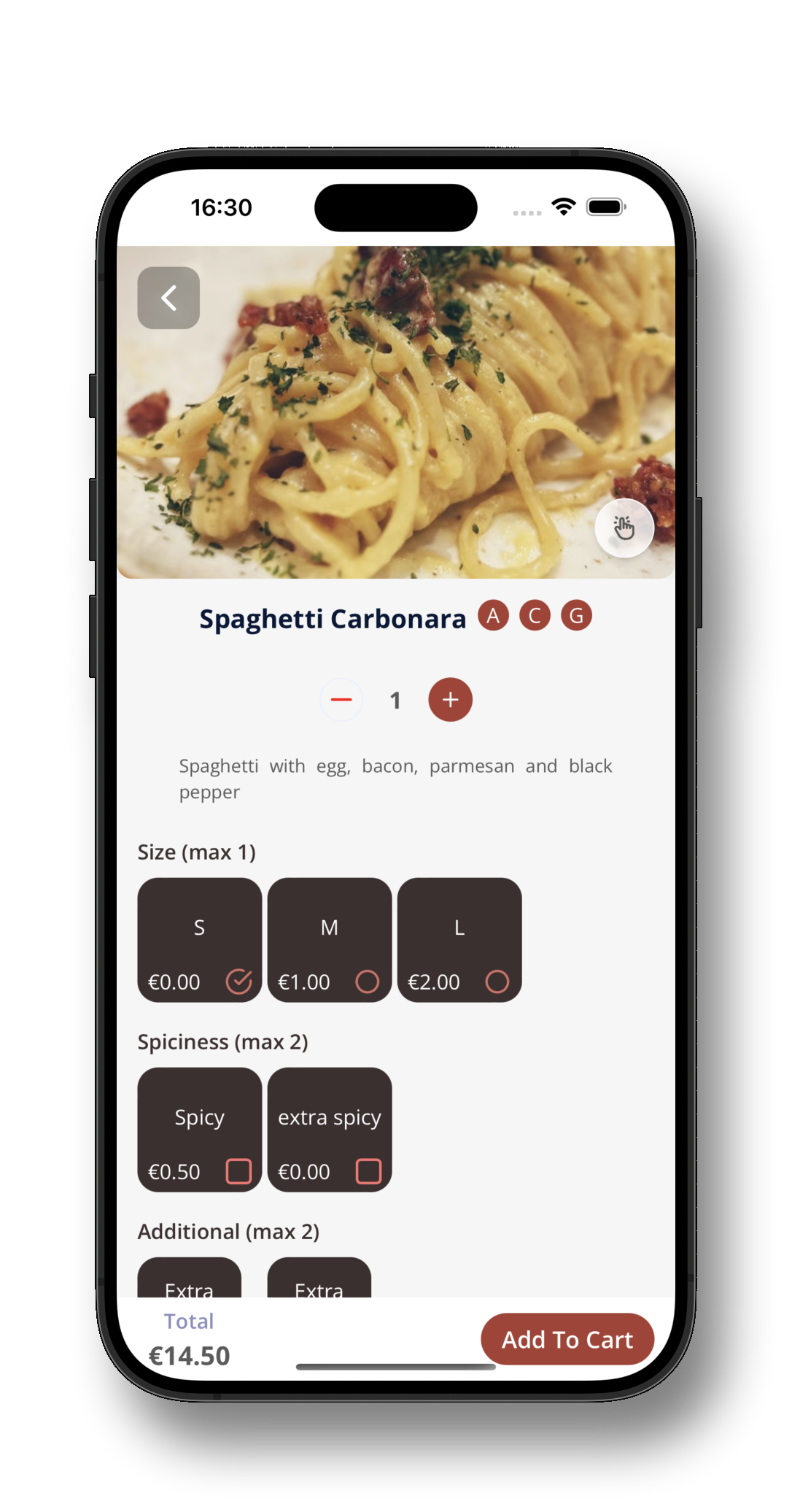
Task: Choose size M for €1.00
Action: 329,940
